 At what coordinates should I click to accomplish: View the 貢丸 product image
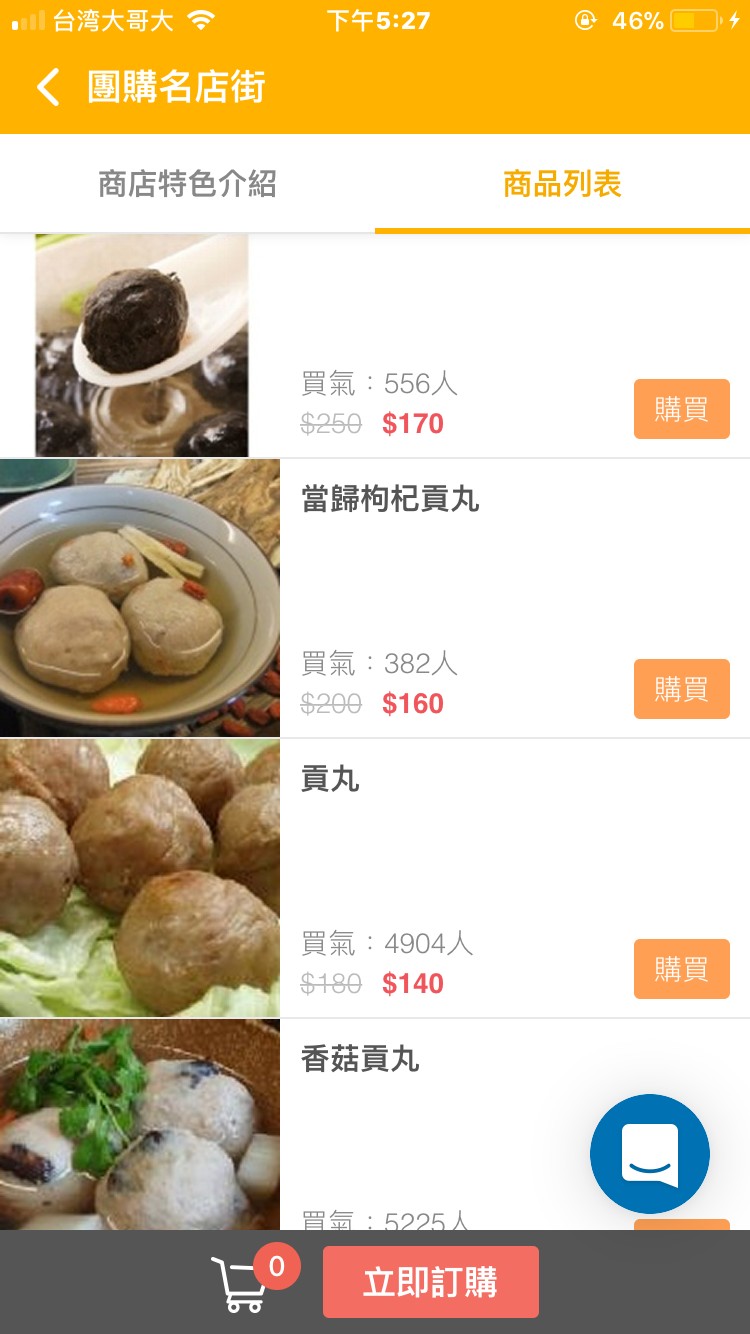click(140, 878)
